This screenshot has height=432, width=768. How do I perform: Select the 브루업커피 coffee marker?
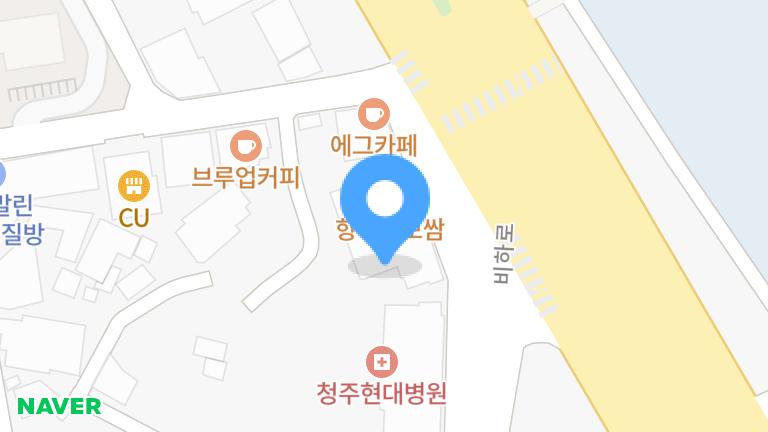click(x=246, y=146)
